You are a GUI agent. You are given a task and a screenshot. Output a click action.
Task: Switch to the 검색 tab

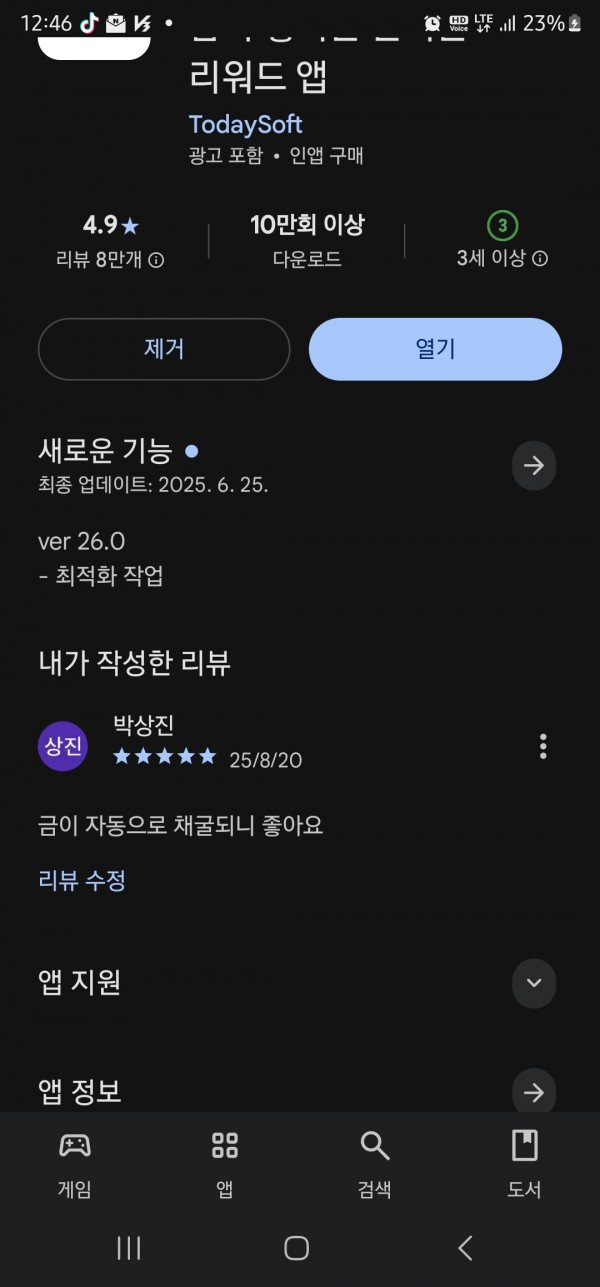(x=375, y=1163)
